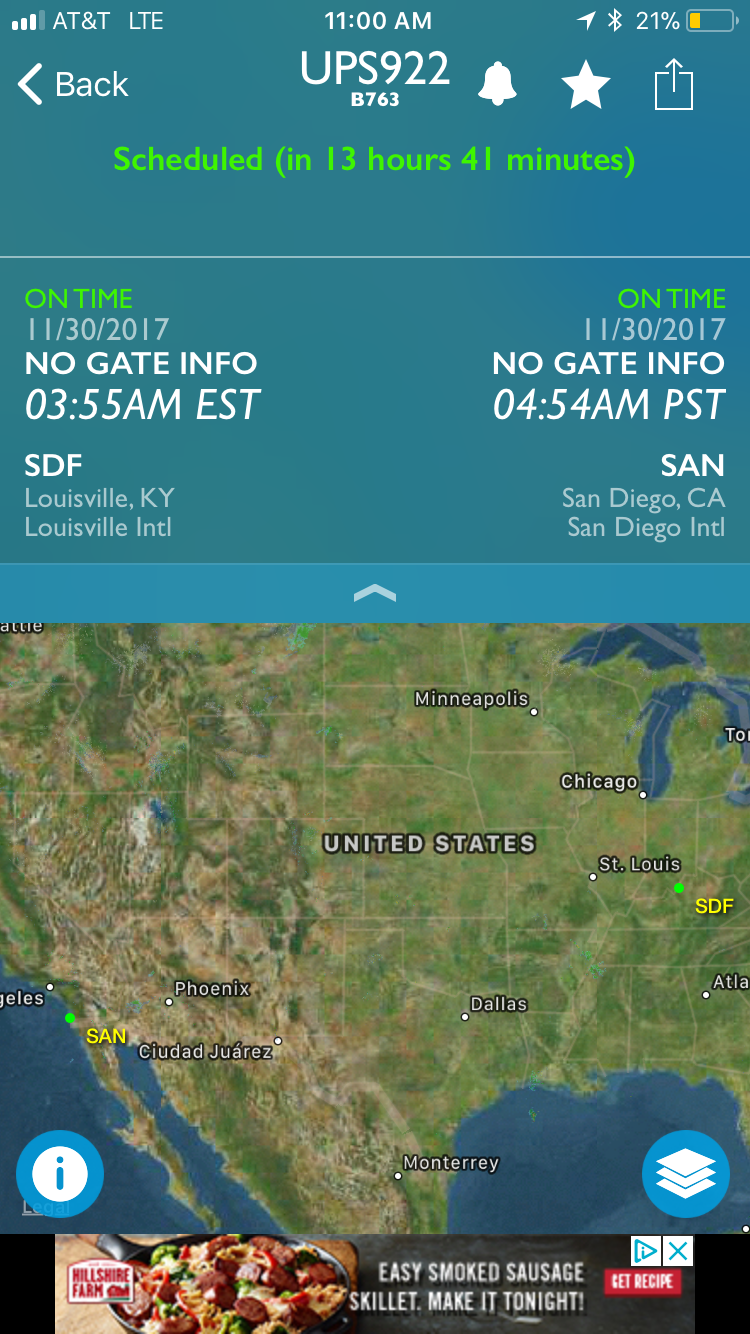
Task: Set a flight alert with the bell
Action: [497, 84]
